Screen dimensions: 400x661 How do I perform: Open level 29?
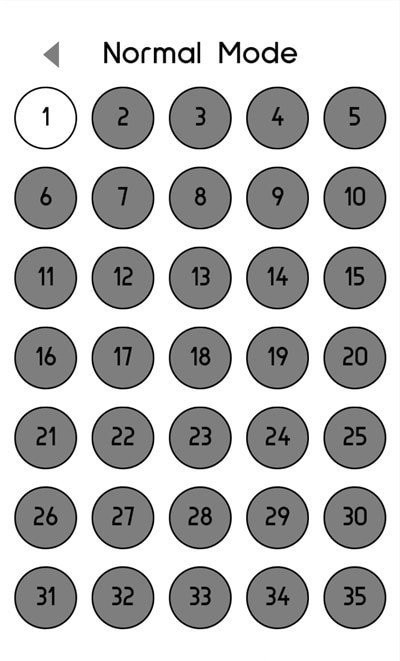(277, 517)
